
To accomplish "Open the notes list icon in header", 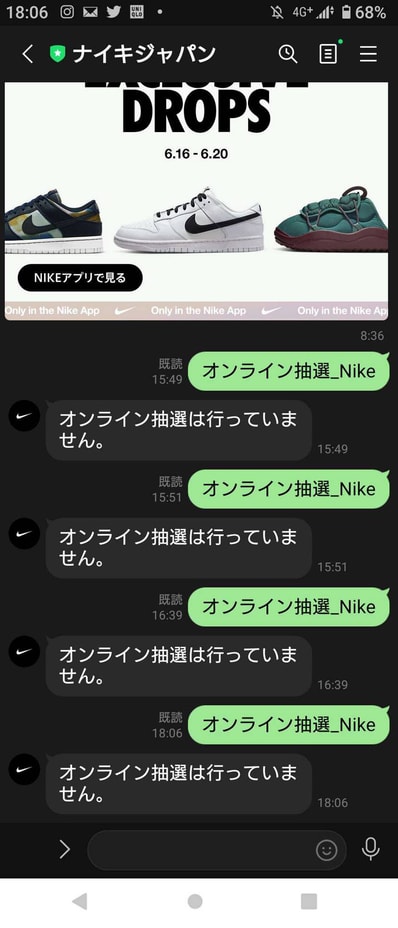I will coord(328,54).
